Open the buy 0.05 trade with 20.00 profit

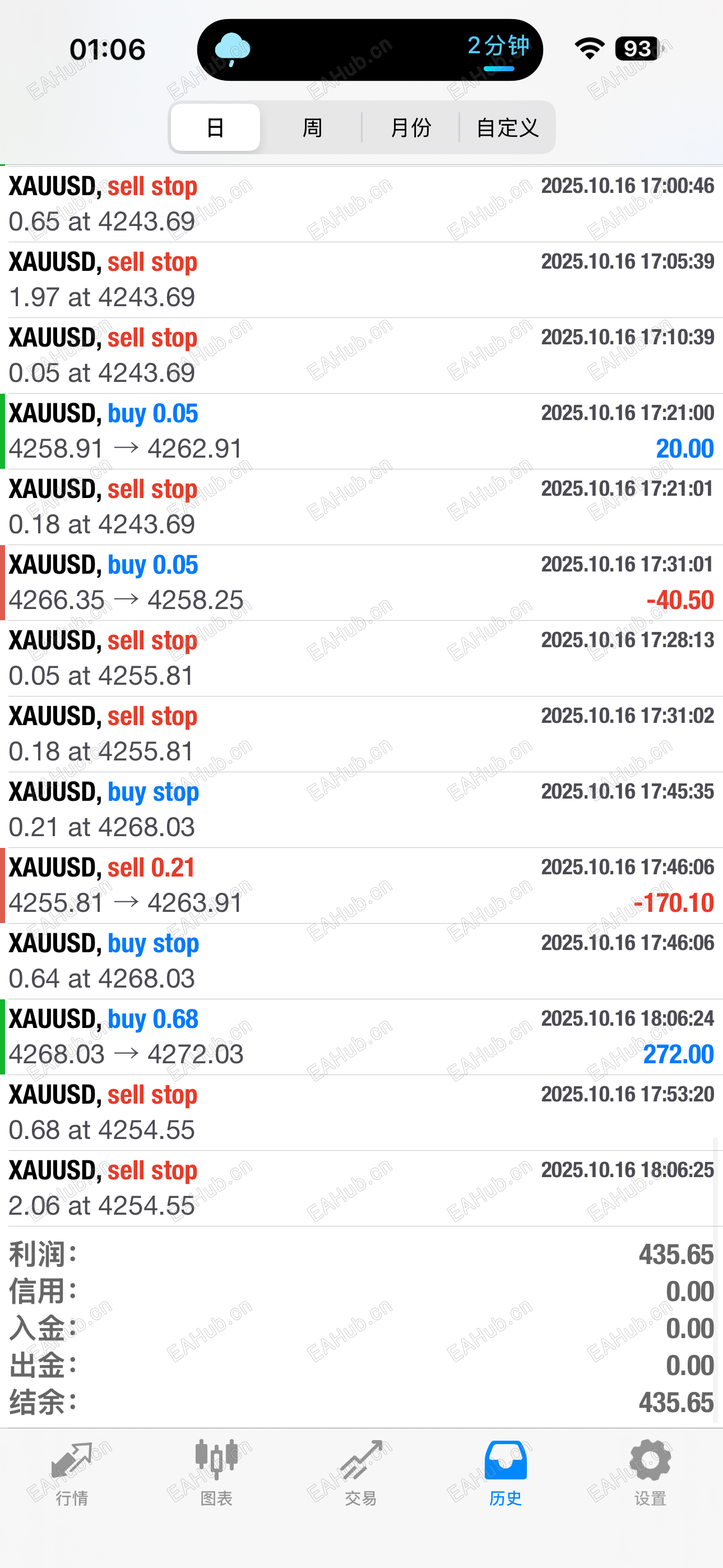(x=361, y=431)
